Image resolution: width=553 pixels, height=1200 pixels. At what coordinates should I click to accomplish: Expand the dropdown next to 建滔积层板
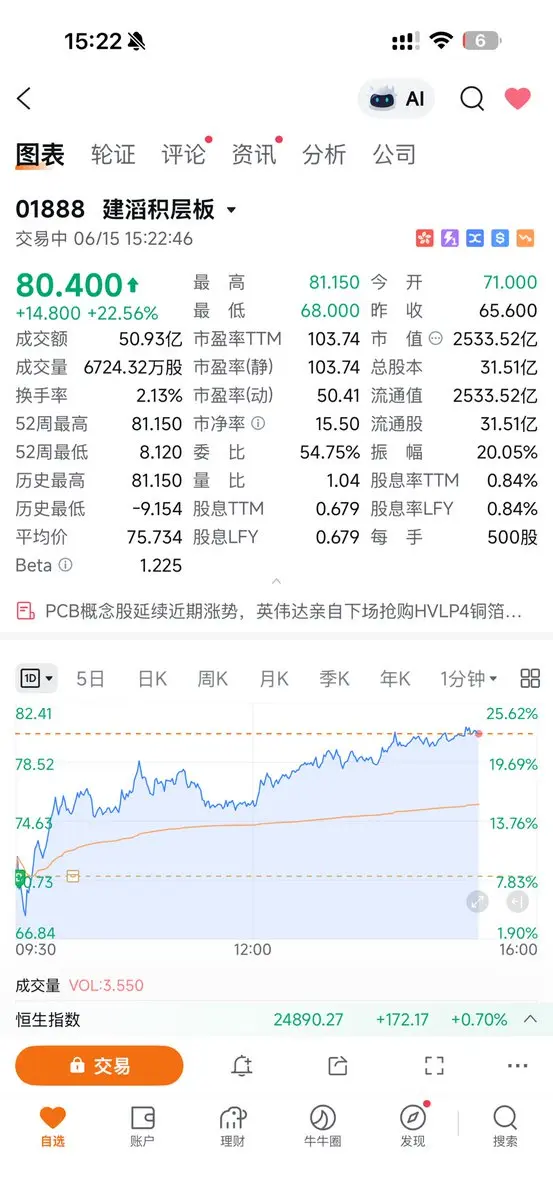pos(232,210)
